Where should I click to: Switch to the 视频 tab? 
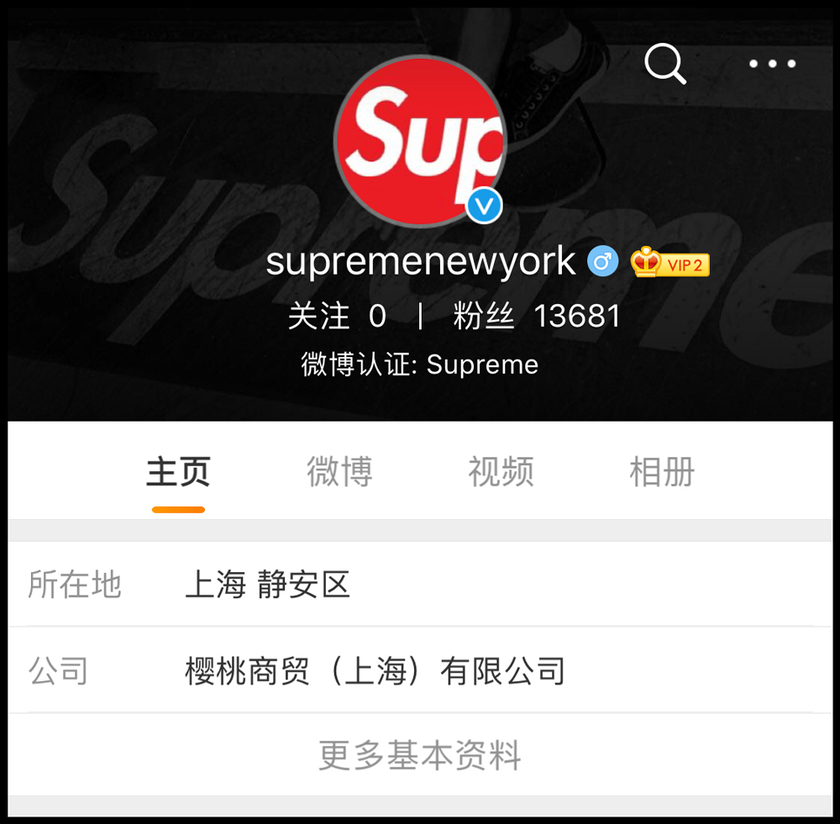pyautogui.click(x=500, y=472)
